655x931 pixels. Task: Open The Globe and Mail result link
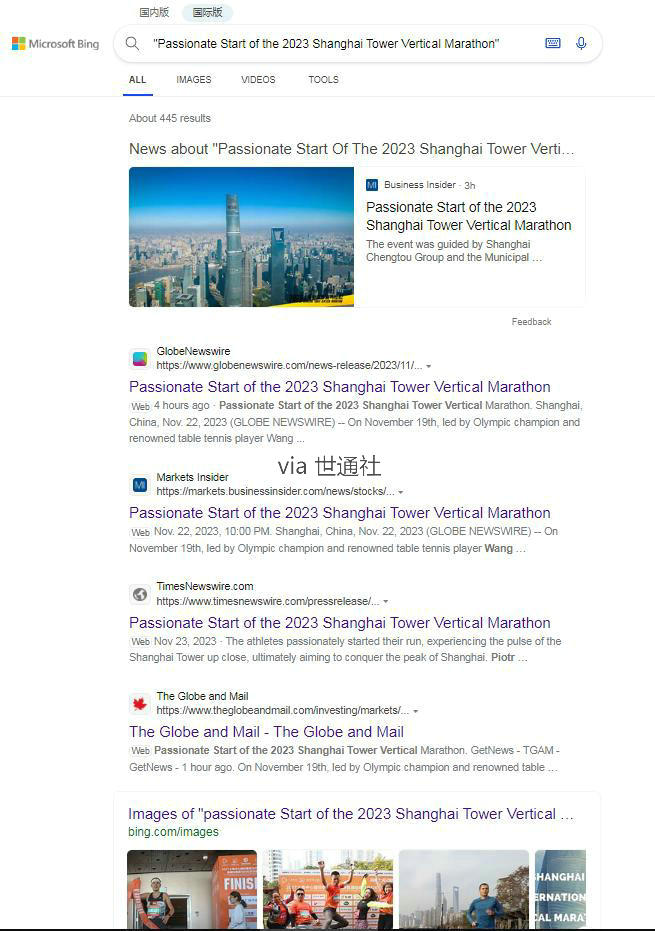pyautogui.click(x=266, y=732)
